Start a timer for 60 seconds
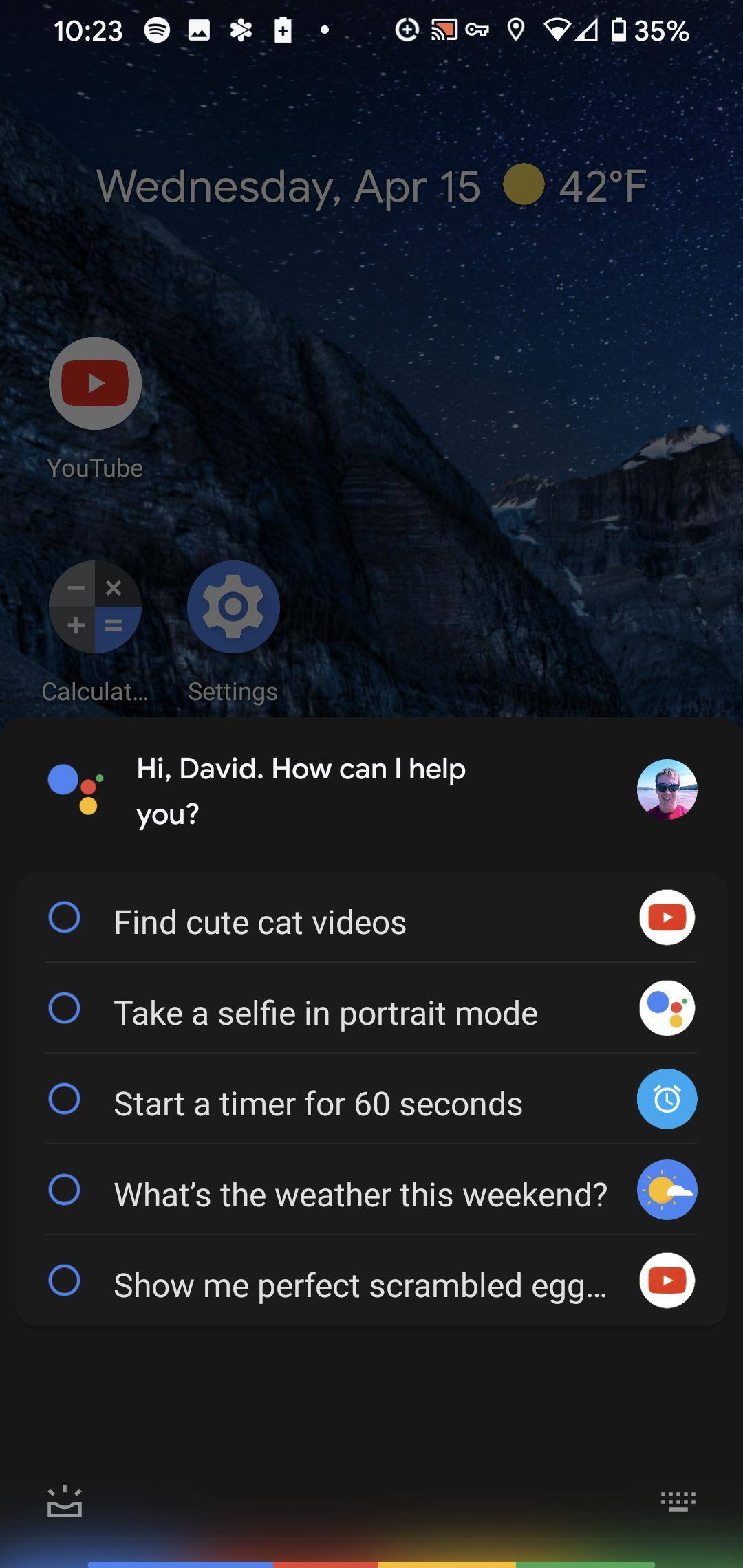The width and height of the screenshot is (743, 1568). pos(318,1103)
